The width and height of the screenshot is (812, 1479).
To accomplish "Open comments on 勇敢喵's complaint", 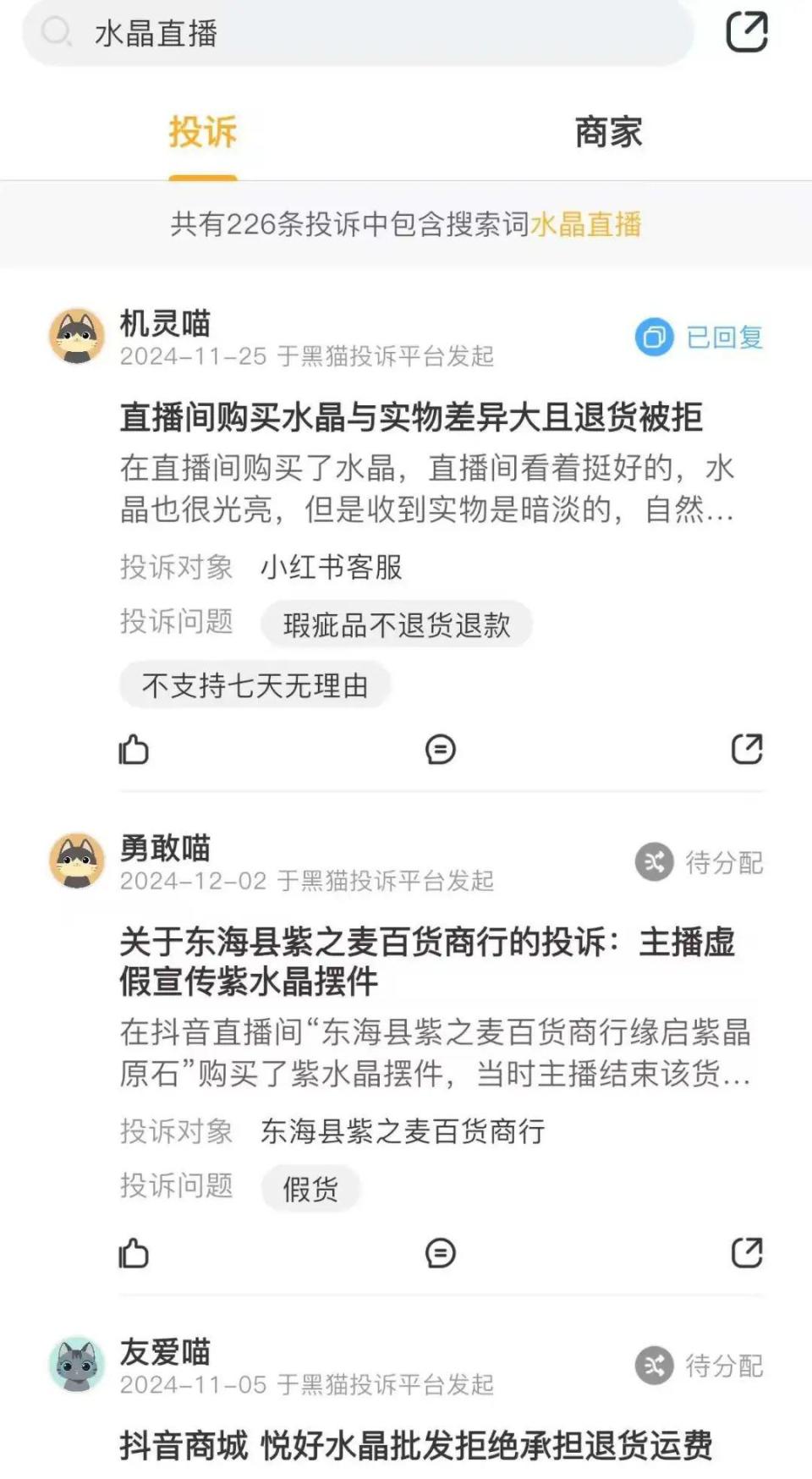I will (439, 1256).
